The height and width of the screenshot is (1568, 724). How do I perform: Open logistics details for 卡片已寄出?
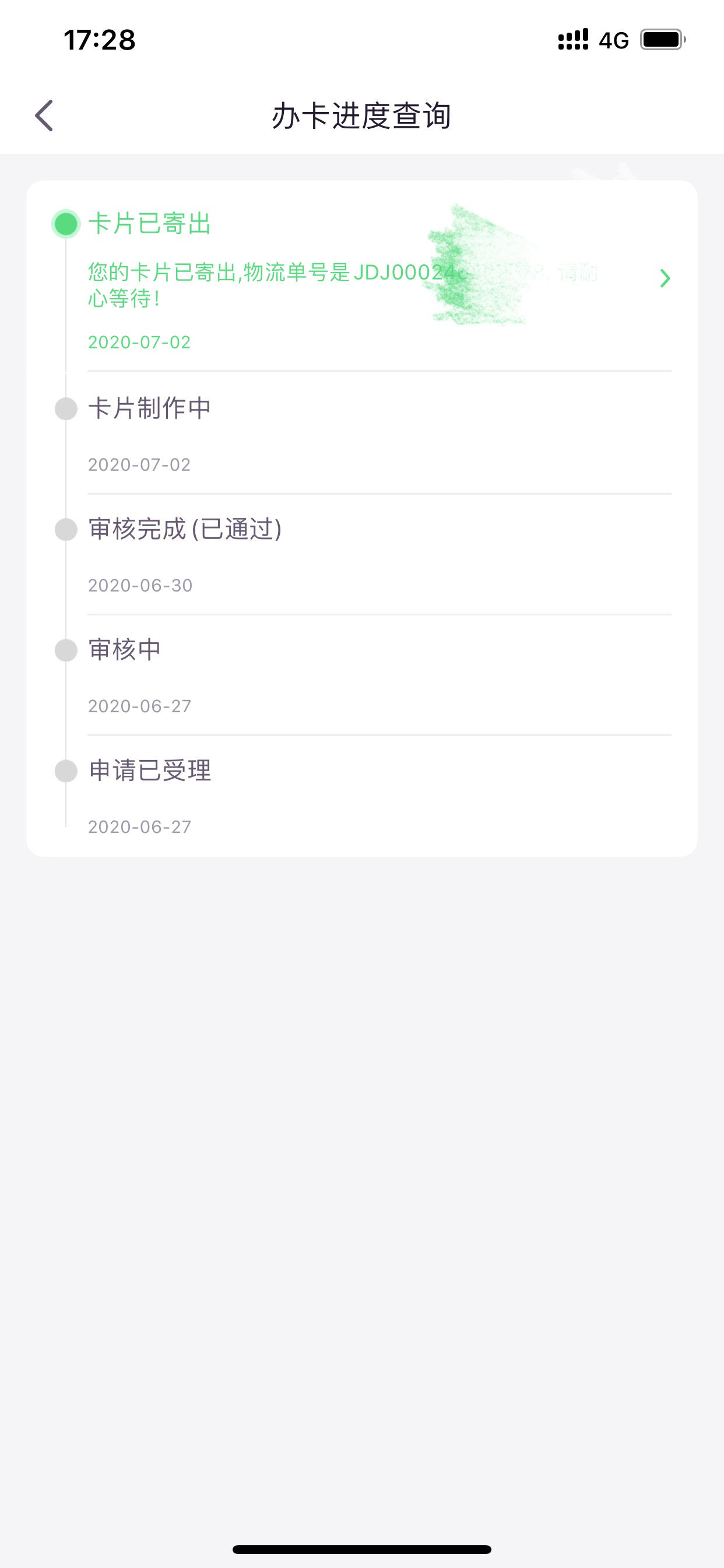pyautogui.click(x=665, y=278)
